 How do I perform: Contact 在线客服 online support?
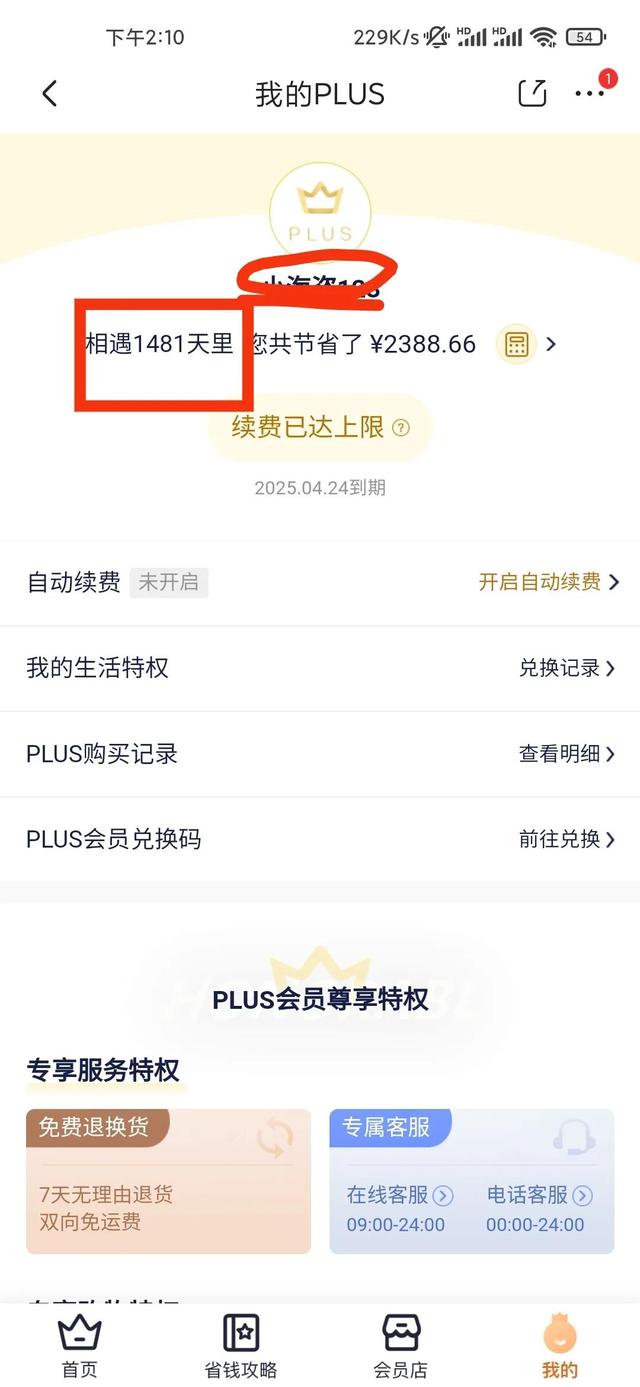(x=399, y=1195)
